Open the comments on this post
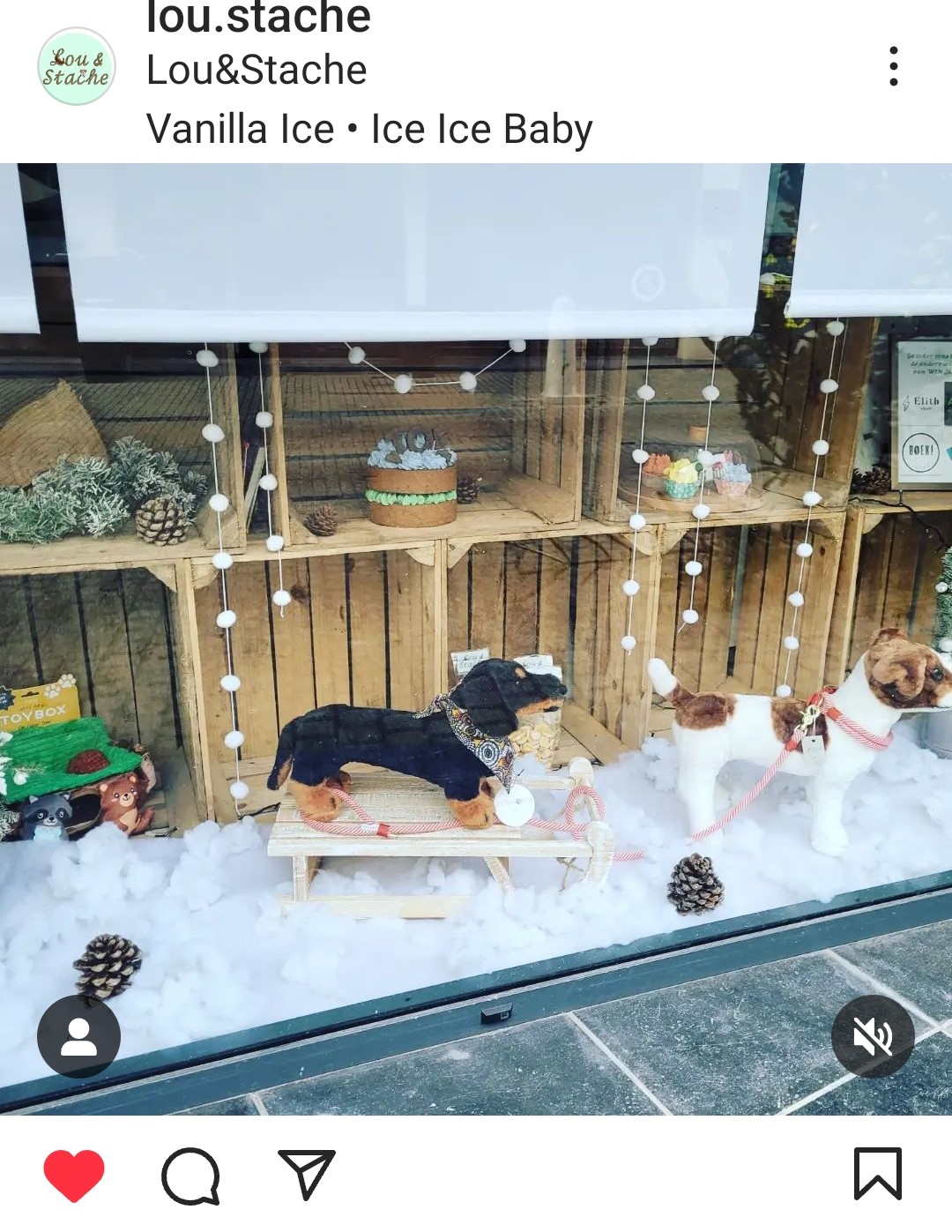The height and width of the screenshot is (1232, 952). point(190,1175)
